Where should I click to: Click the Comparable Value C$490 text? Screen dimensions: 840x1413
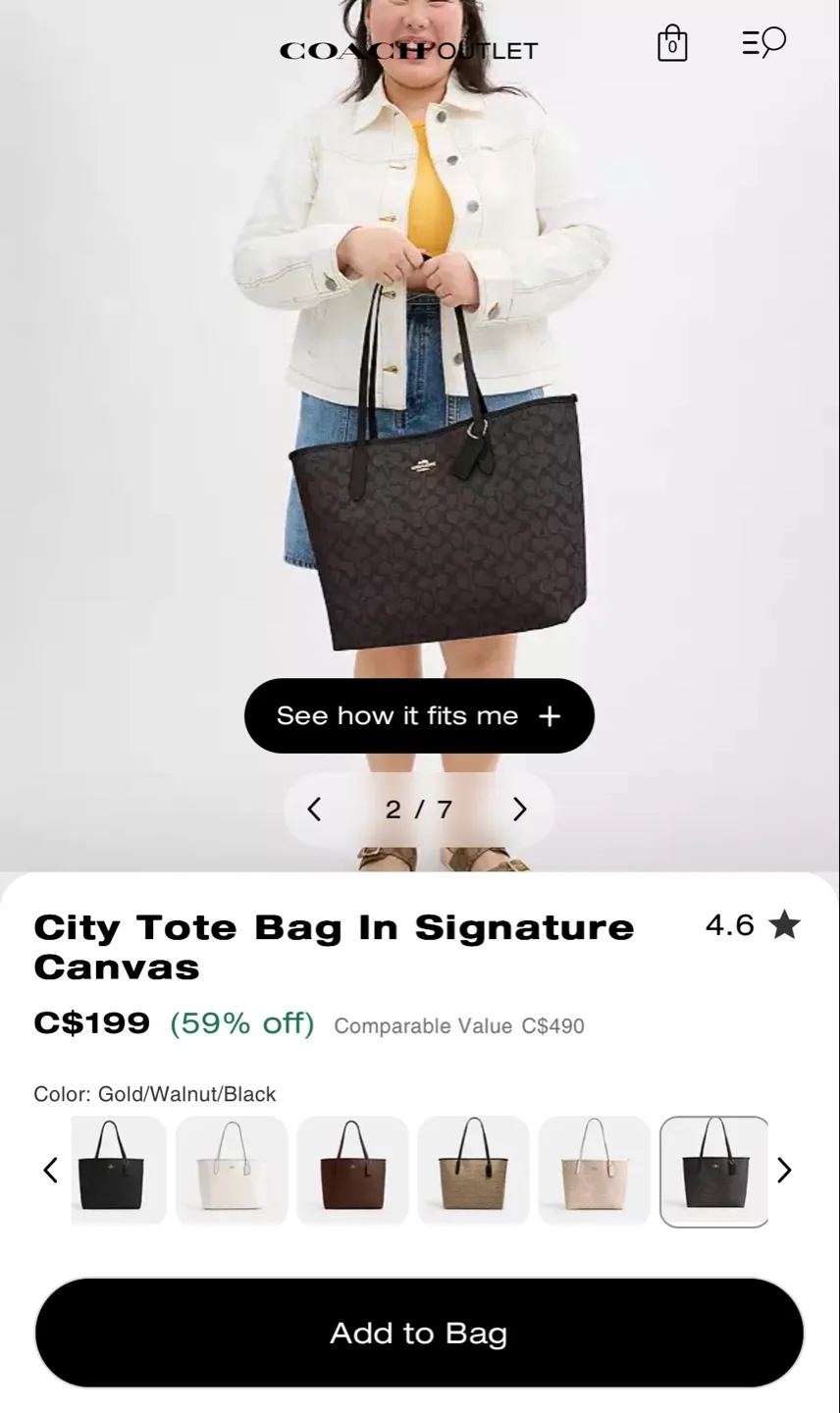click(459, 1025)
